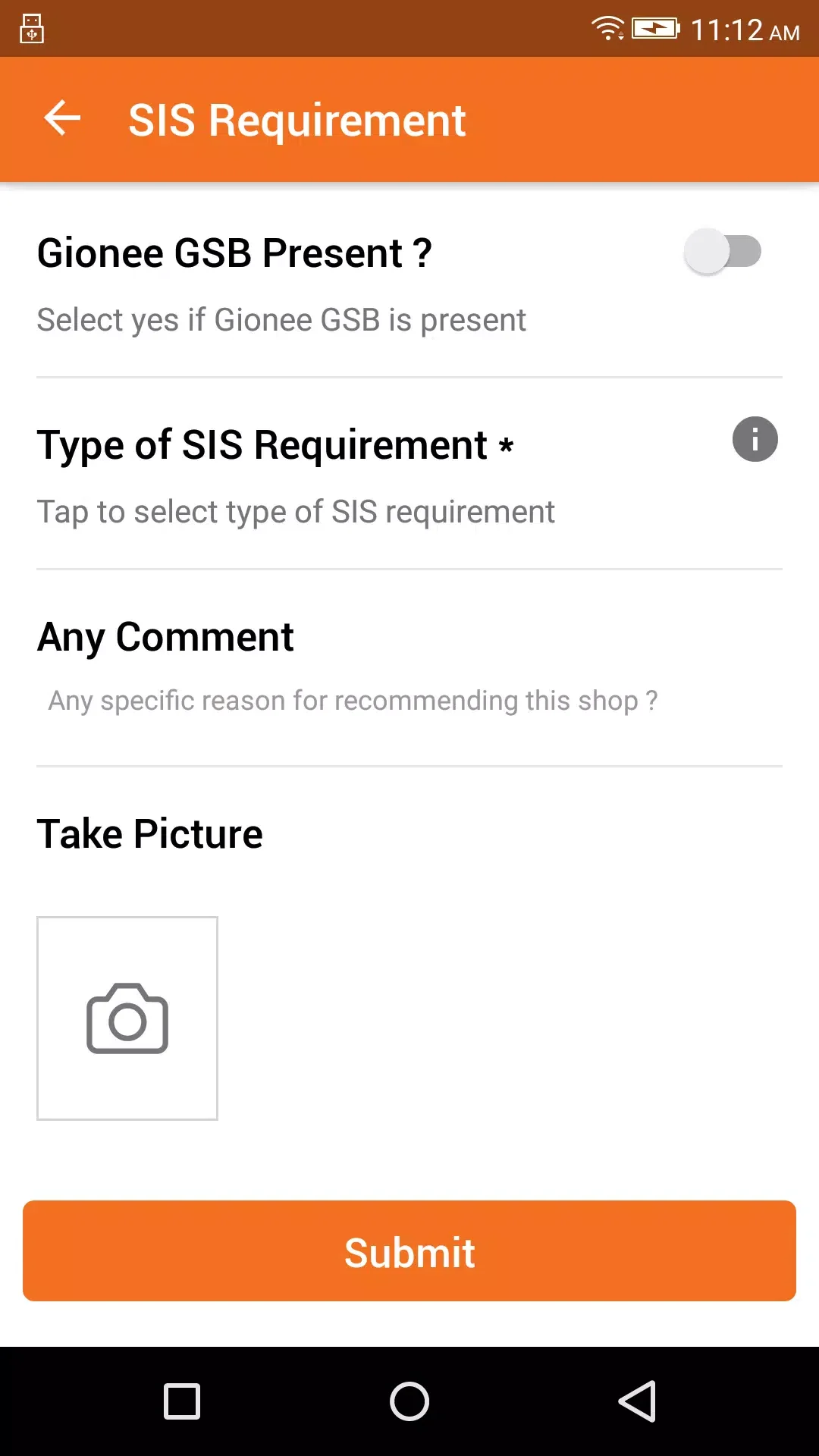Go to the system home screen
Viewport: 819px width, 1456px height.
(409, 1401)
